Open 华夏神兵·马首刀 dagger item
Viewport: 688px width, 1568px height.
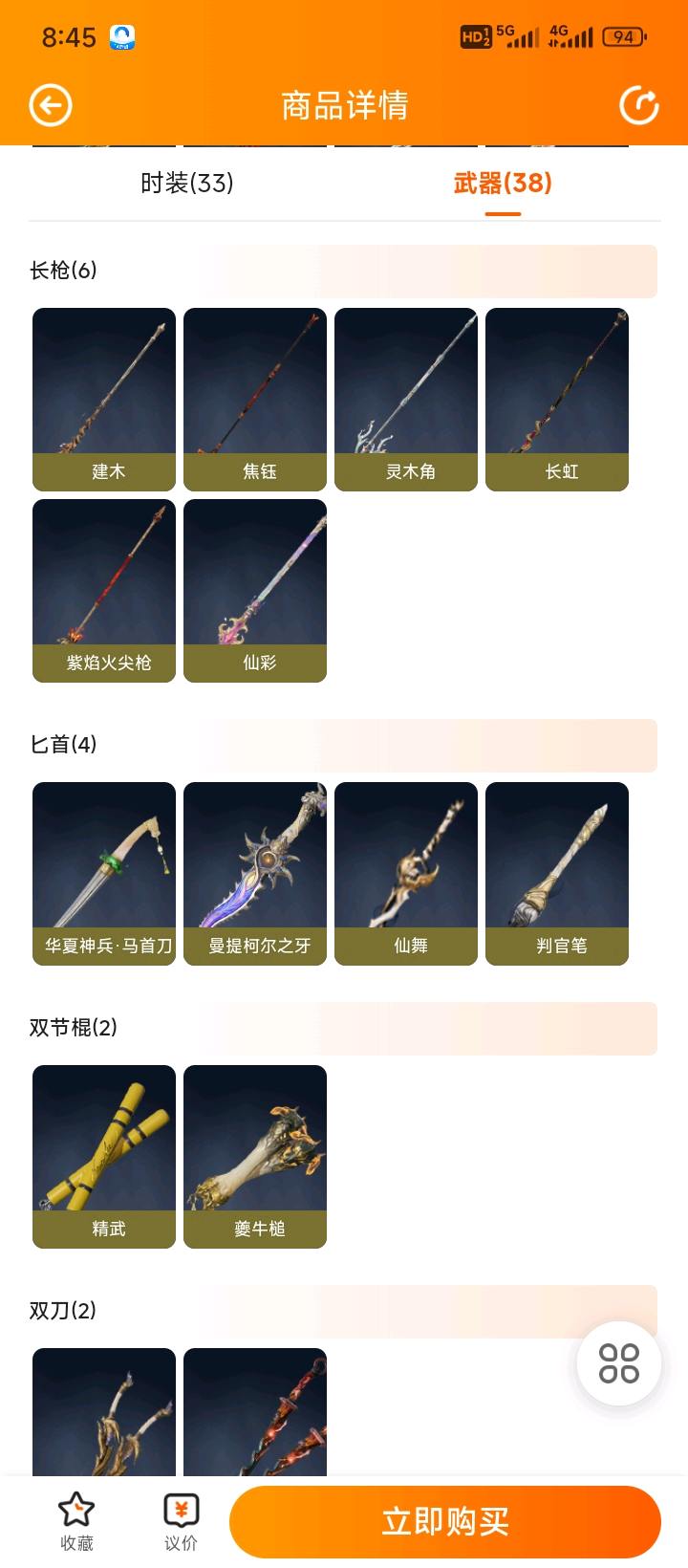[104, 873]
